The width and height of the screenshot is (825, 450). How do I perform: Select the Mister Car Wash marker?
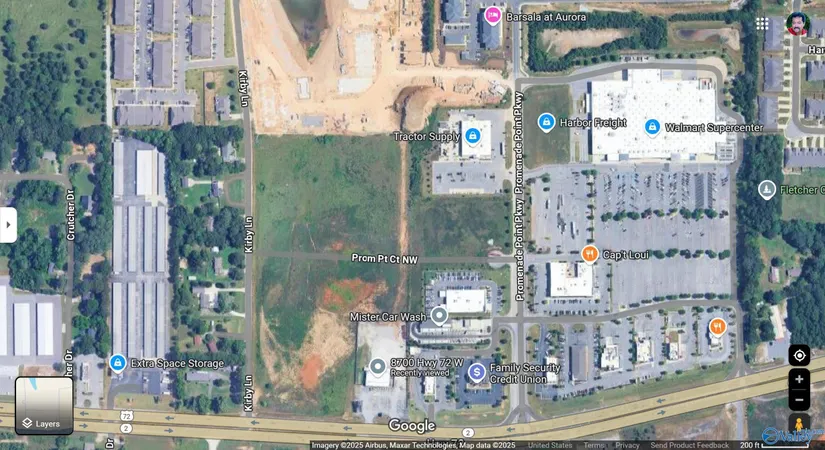[x=438, y=315]
